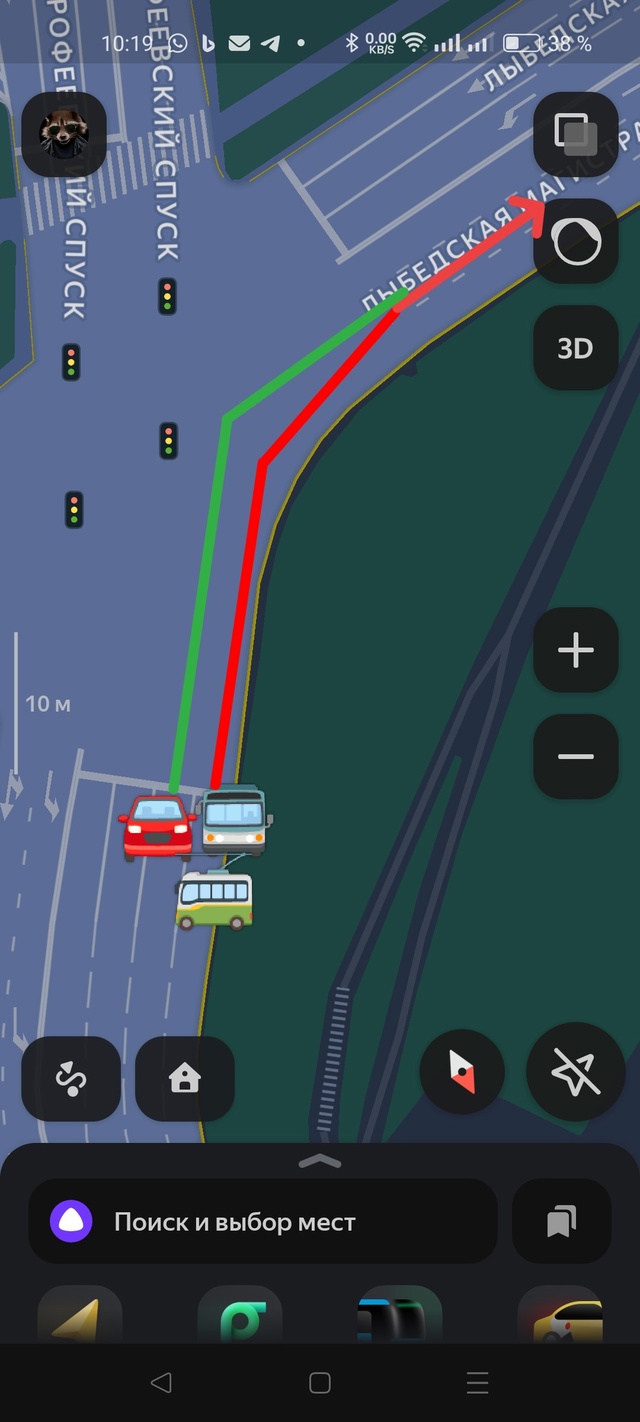Go back with the system back button
Screen dimensions: 640x1422
pos(160,1383)
